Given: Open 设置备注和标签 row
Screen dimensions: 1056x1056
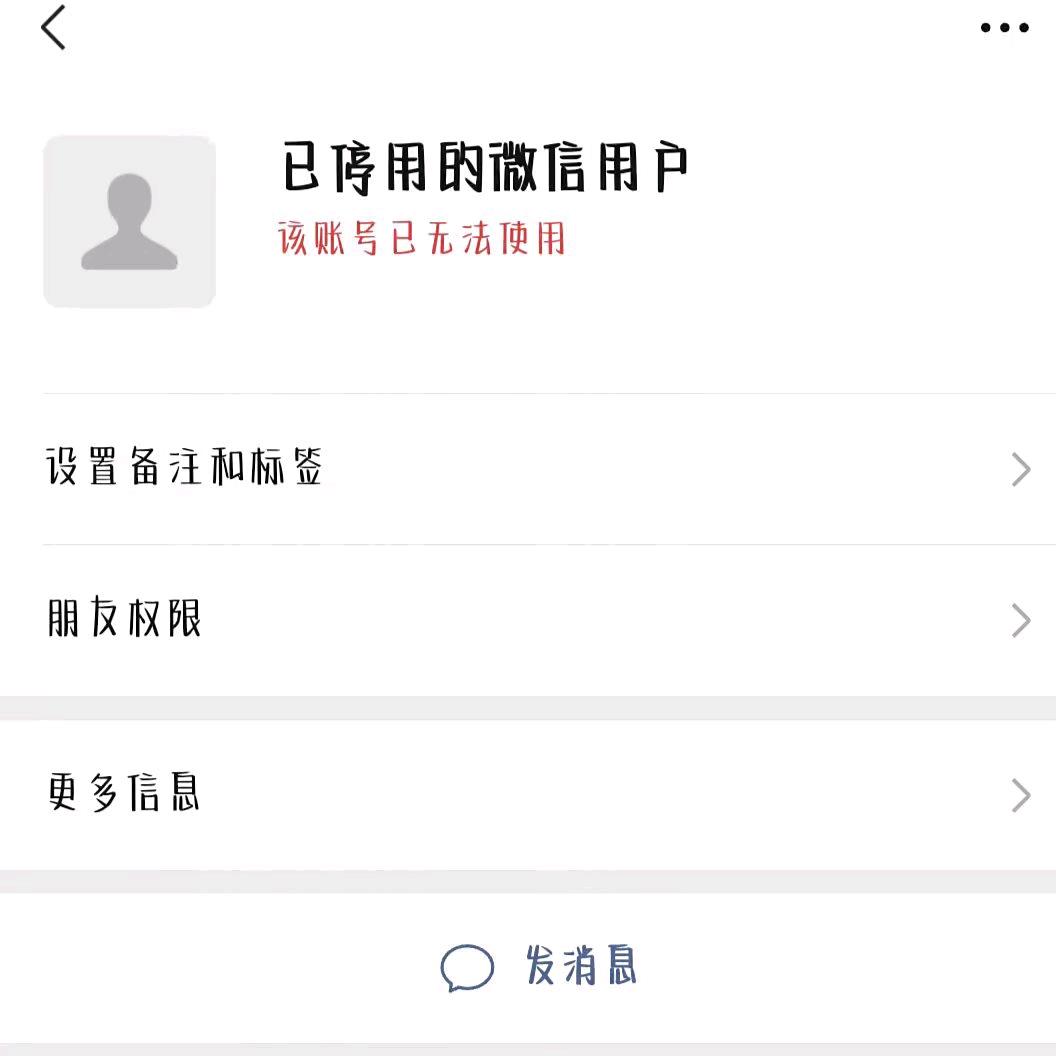Looking at the screenshot, I should coord(528,469).
